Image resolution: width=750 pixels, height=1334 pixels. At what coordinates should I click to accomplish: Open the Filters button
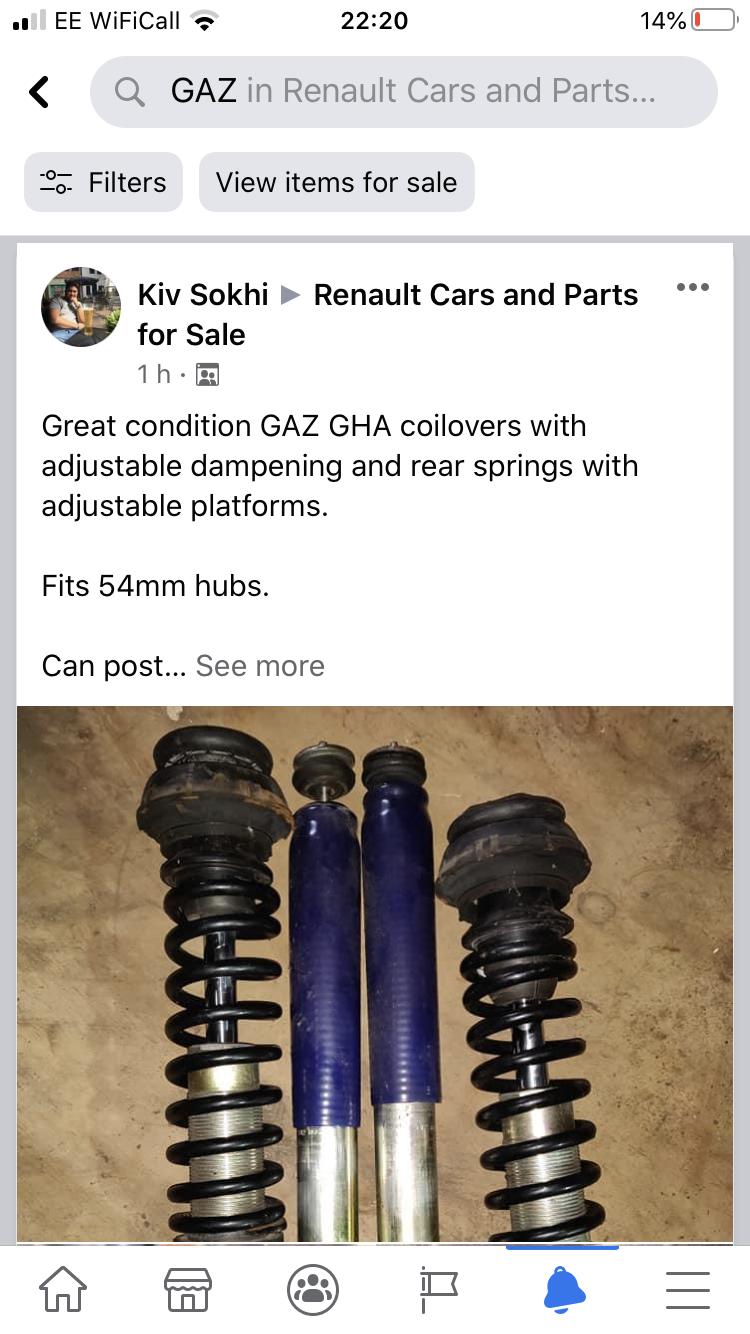click(103, 182)
